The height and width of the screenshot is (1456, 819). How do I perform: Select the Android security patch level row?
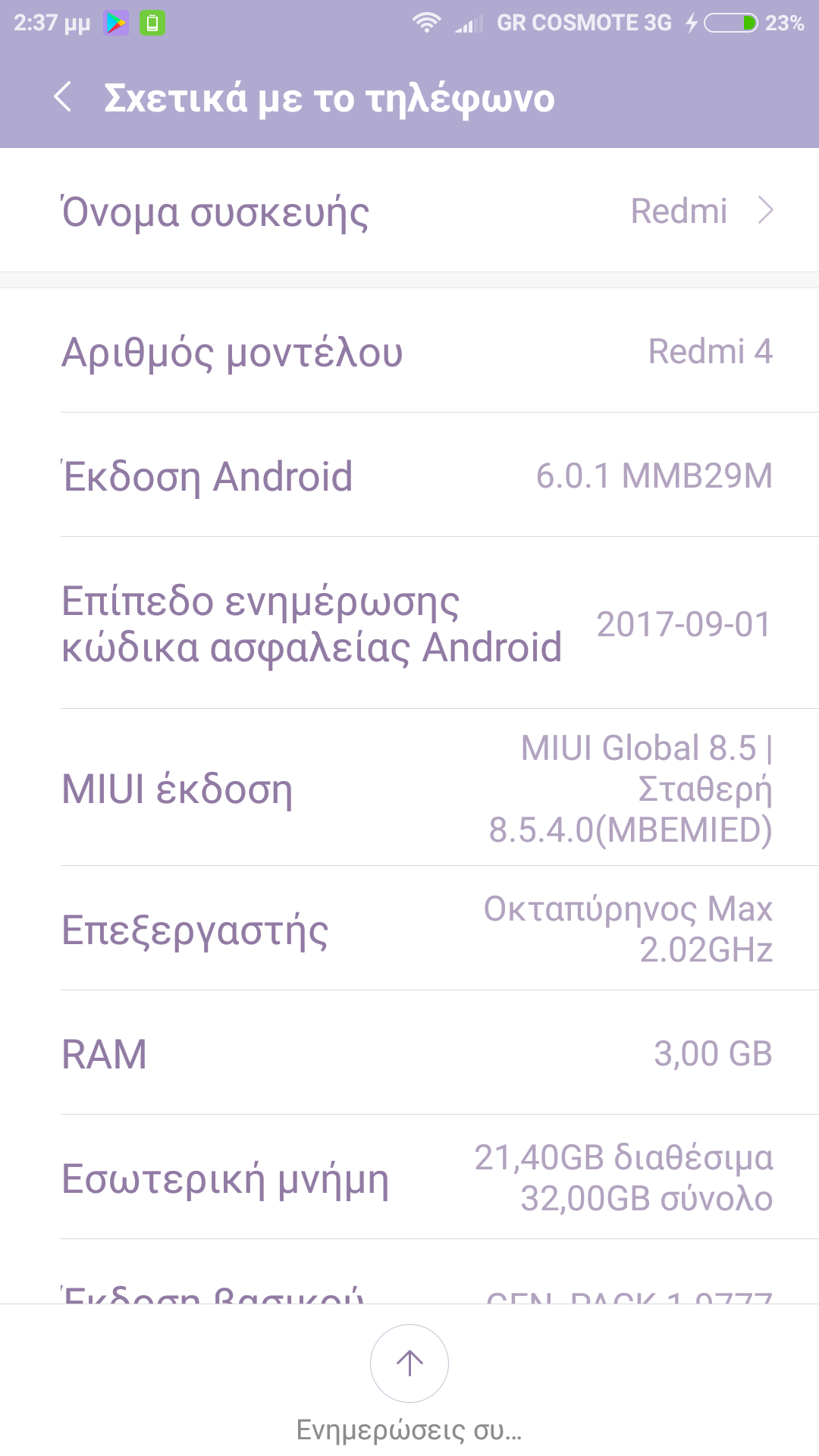(x=409, y=623)
